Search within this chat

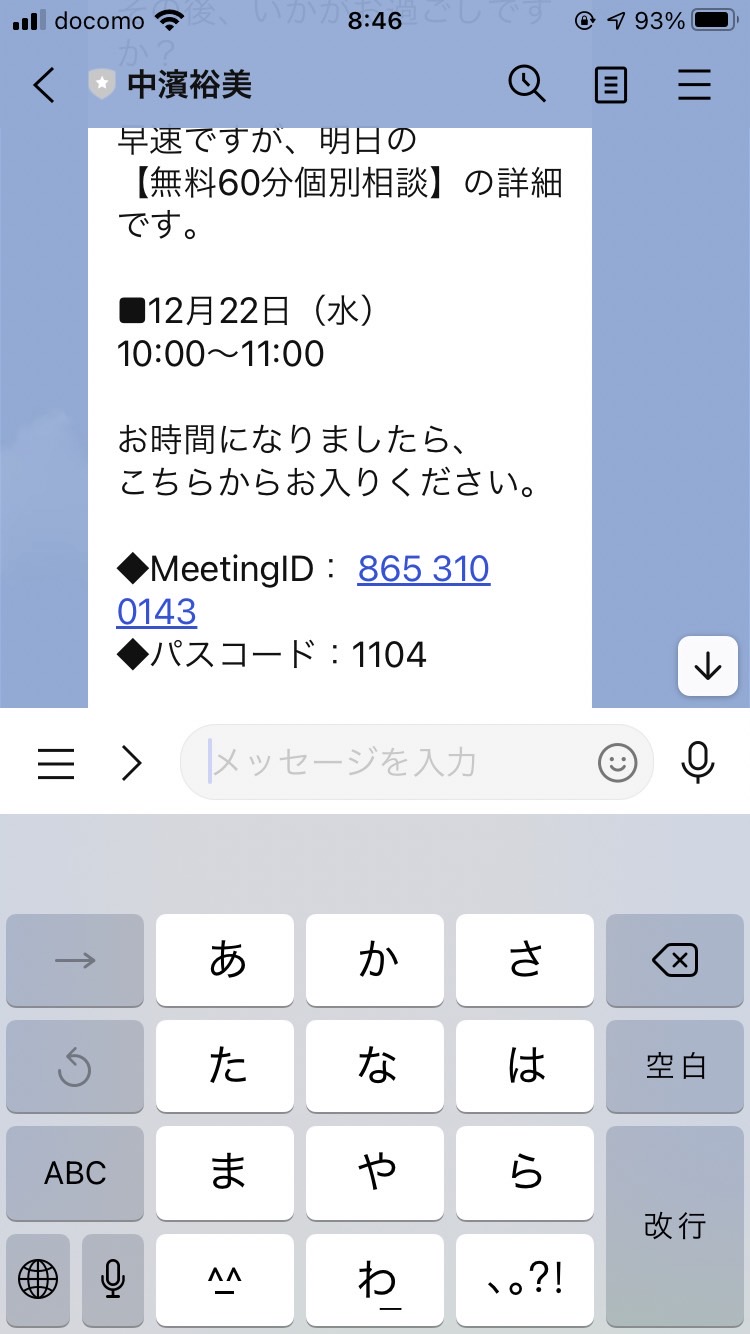click(x=526, y=85)
